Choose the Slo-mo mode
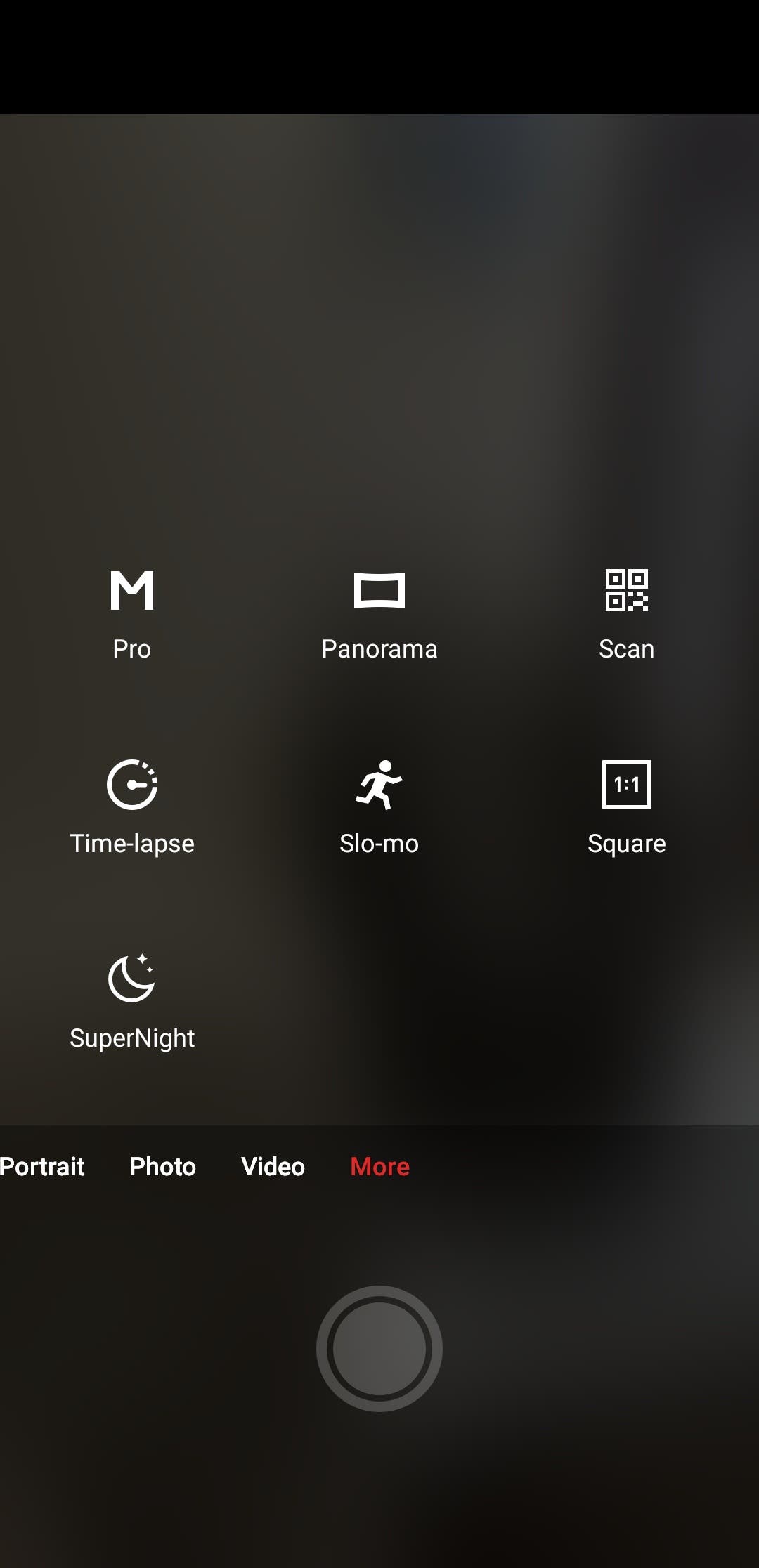The image size is (759, 1568). 379,808
